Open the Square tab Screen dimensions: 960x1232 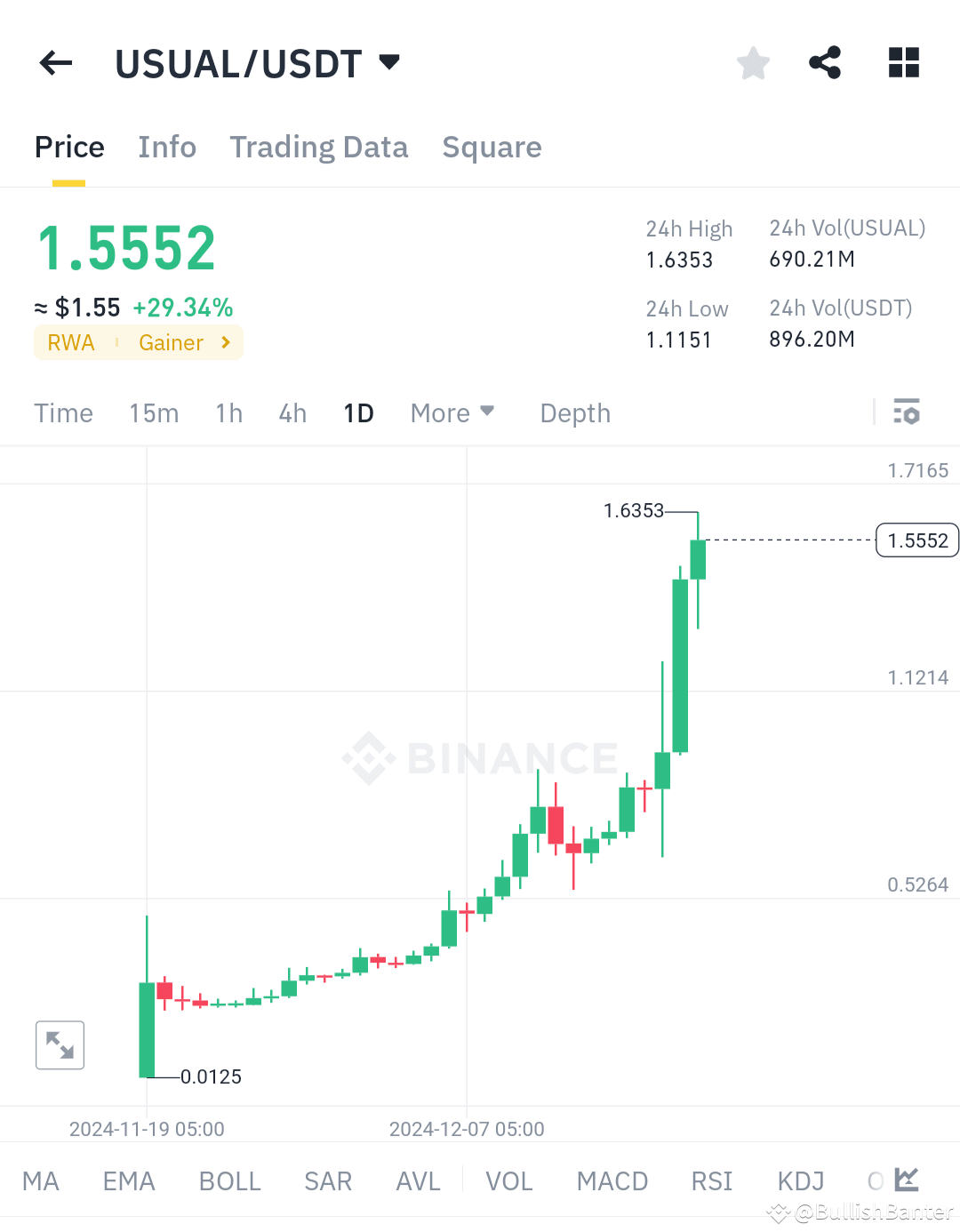coord(492,147)
